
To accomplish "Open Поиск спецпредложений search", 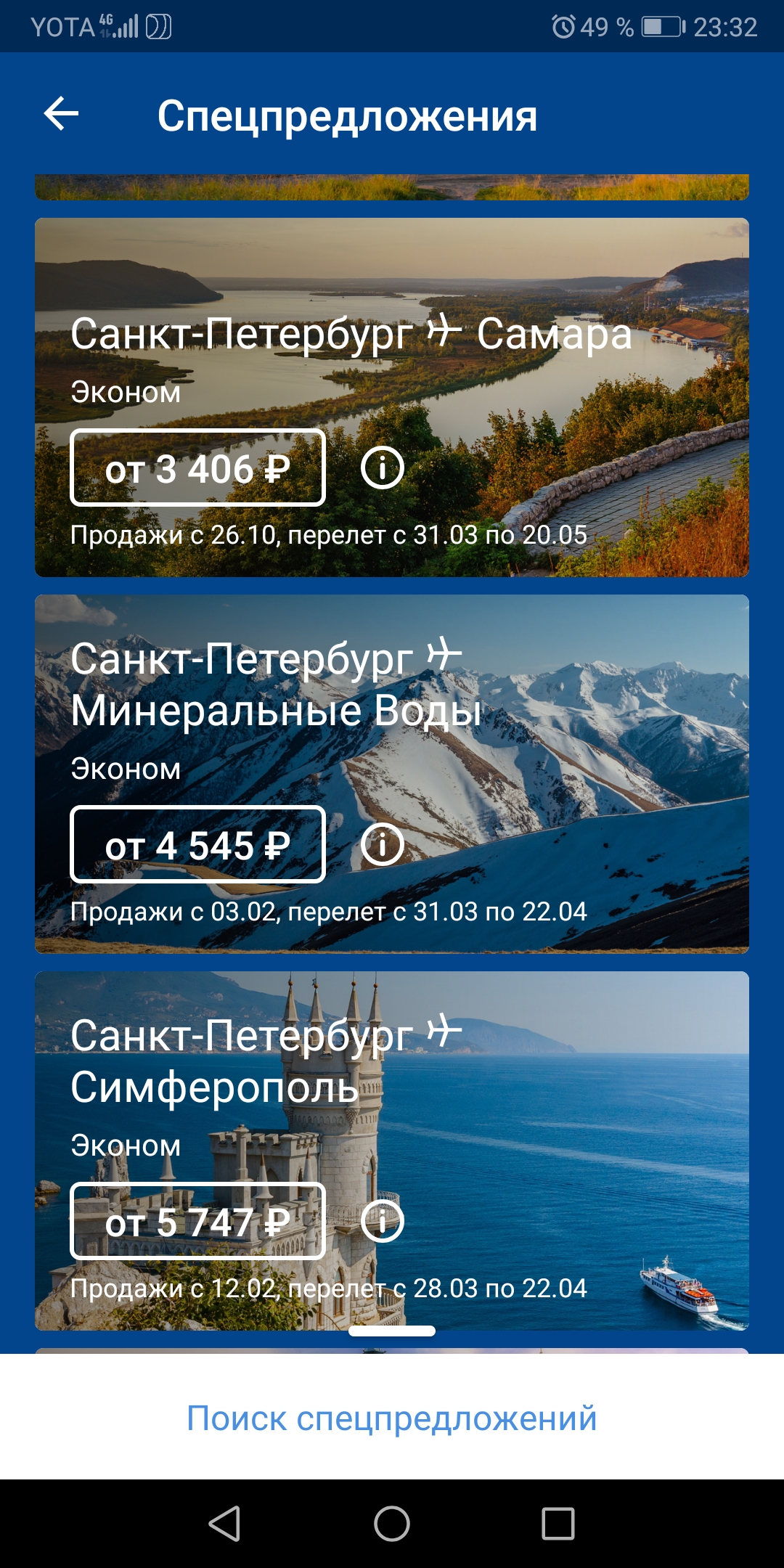I will [x=392, y=1418].
